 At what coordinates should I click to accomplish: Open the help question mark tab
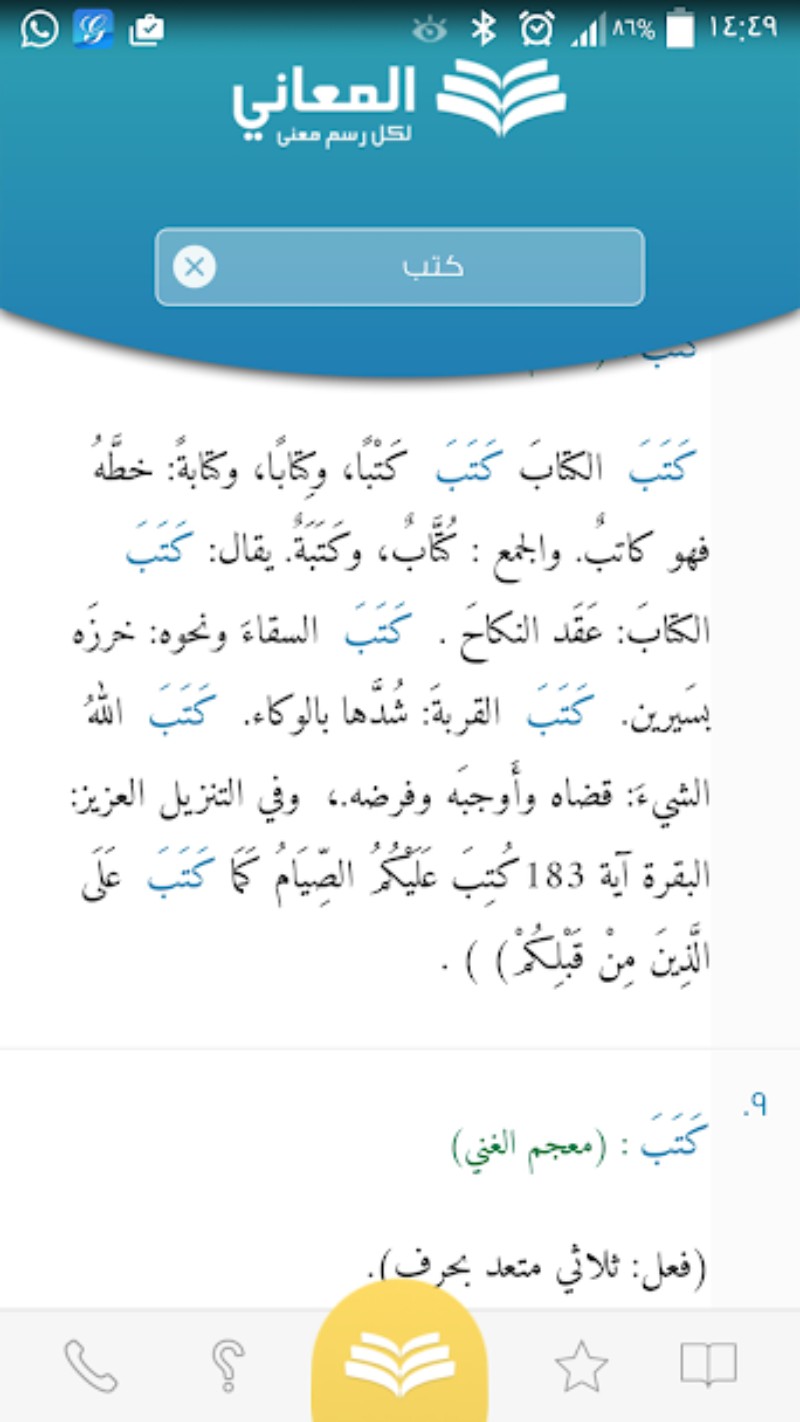(227, 1366)
